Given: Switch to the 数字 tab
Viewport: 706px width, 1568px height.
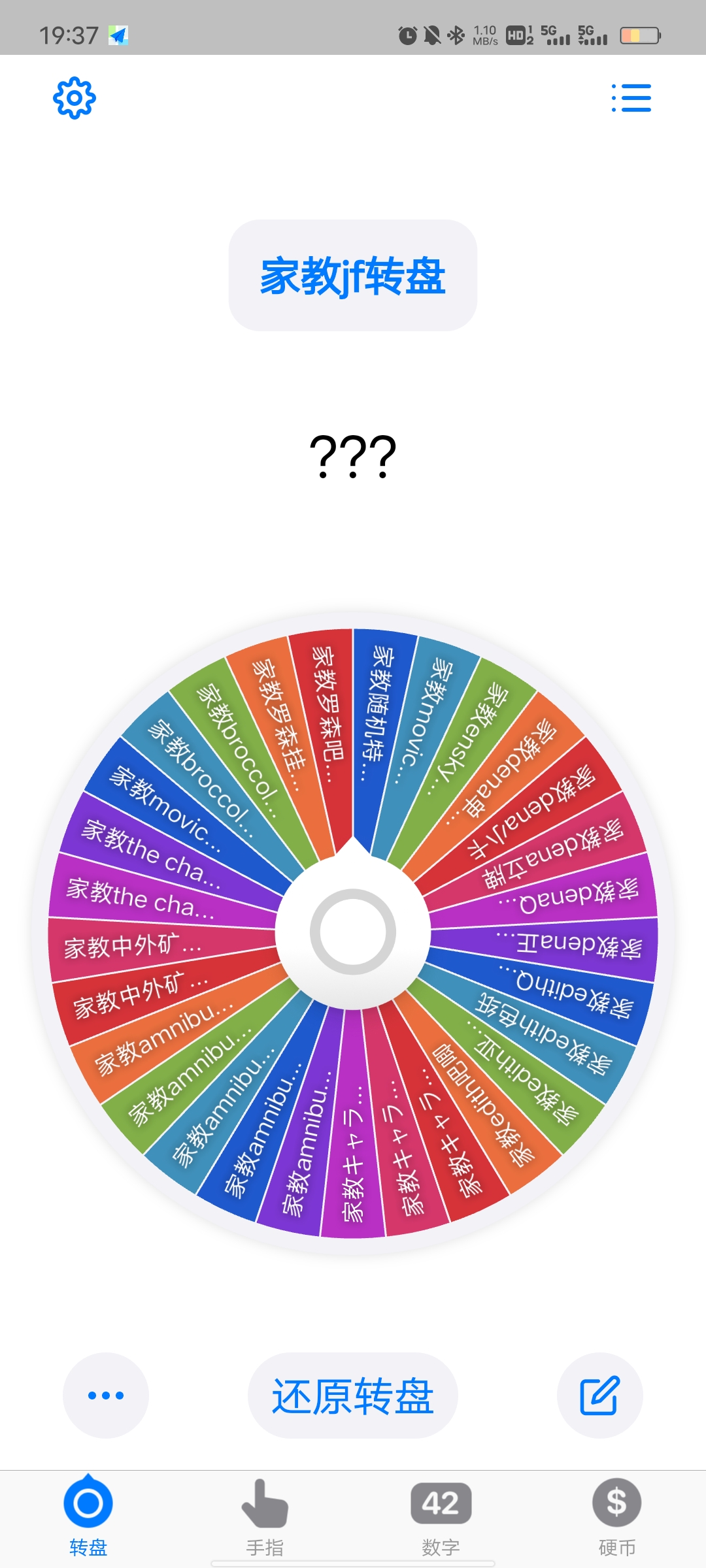Looking at the screenshot, I should pos(441,1517).
